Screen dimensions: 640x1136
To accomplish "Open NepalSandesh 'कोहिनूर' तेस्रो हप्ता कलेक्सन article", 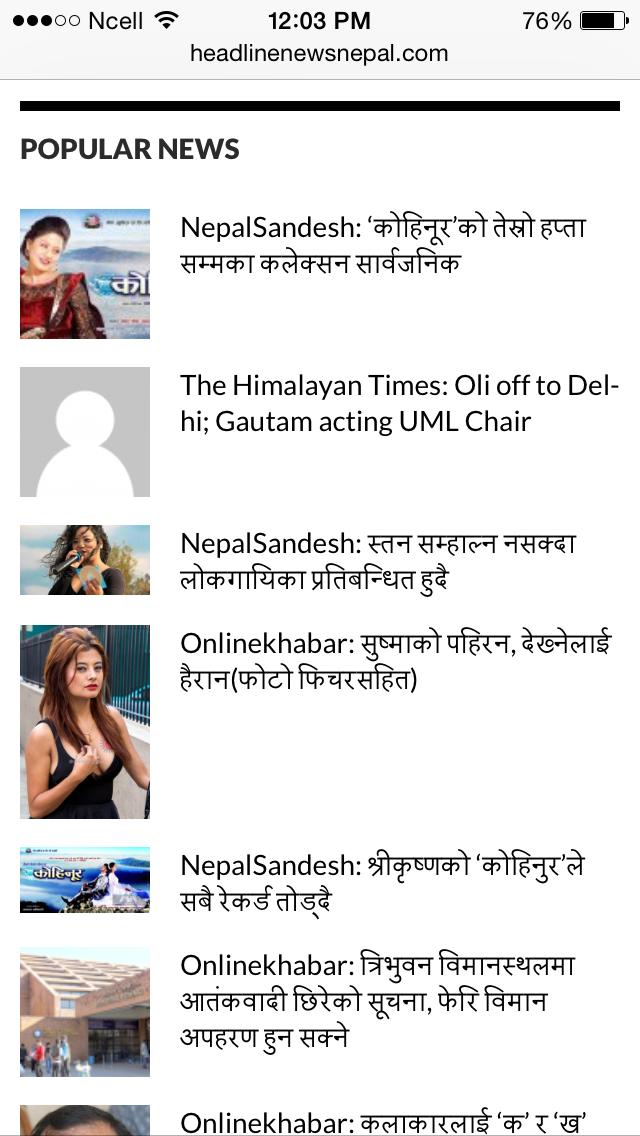I will coord(383,246).
